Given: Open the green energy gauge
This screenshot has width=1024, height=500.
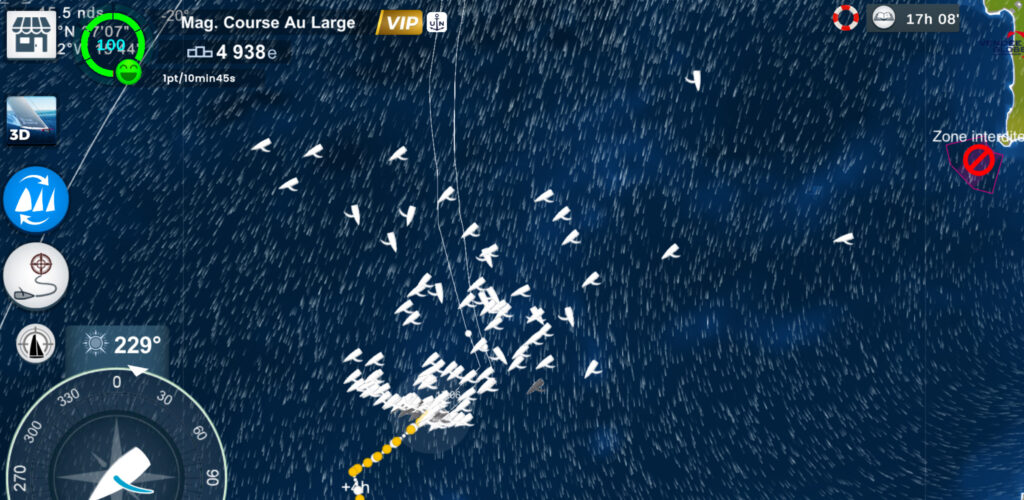Looking at the screenshot, I should pos(113,45).
